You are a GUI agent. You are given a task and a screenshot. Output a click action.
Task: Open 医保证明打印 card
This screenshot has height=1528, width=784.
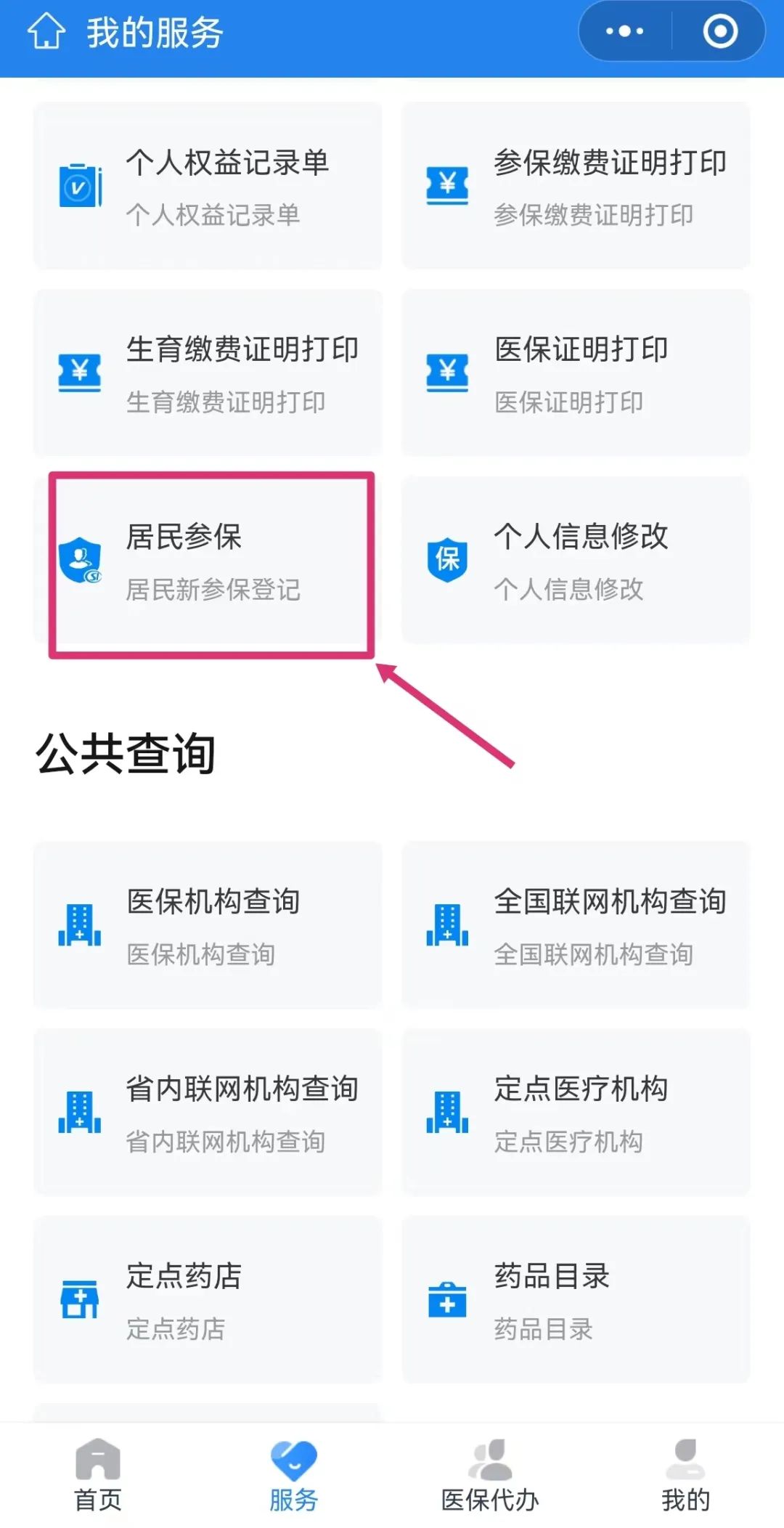[x=576, y=373]
